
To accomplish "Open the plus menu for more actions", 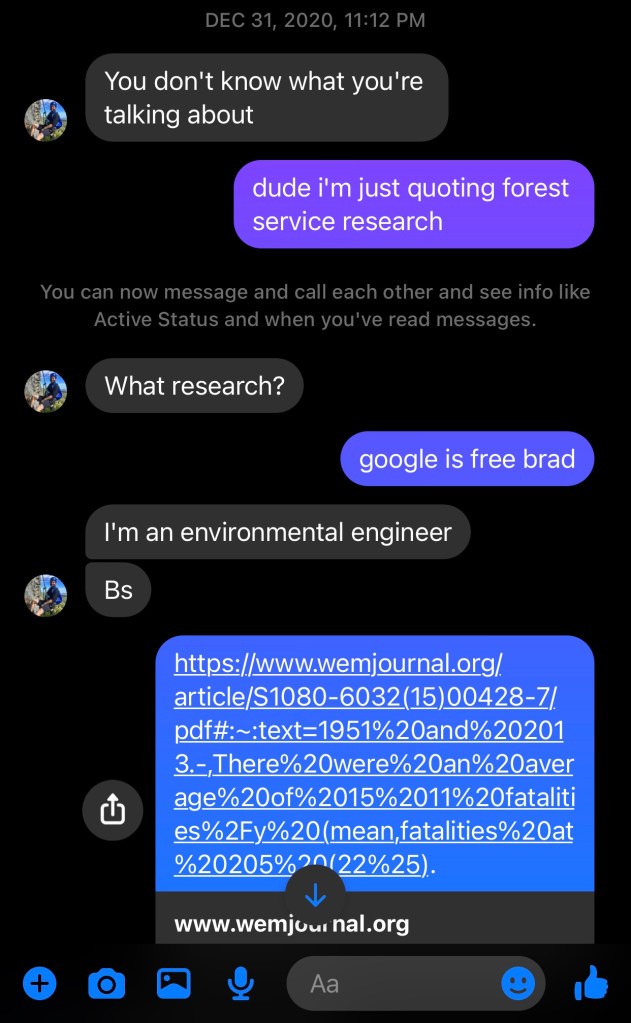I will tap(39, 984).
